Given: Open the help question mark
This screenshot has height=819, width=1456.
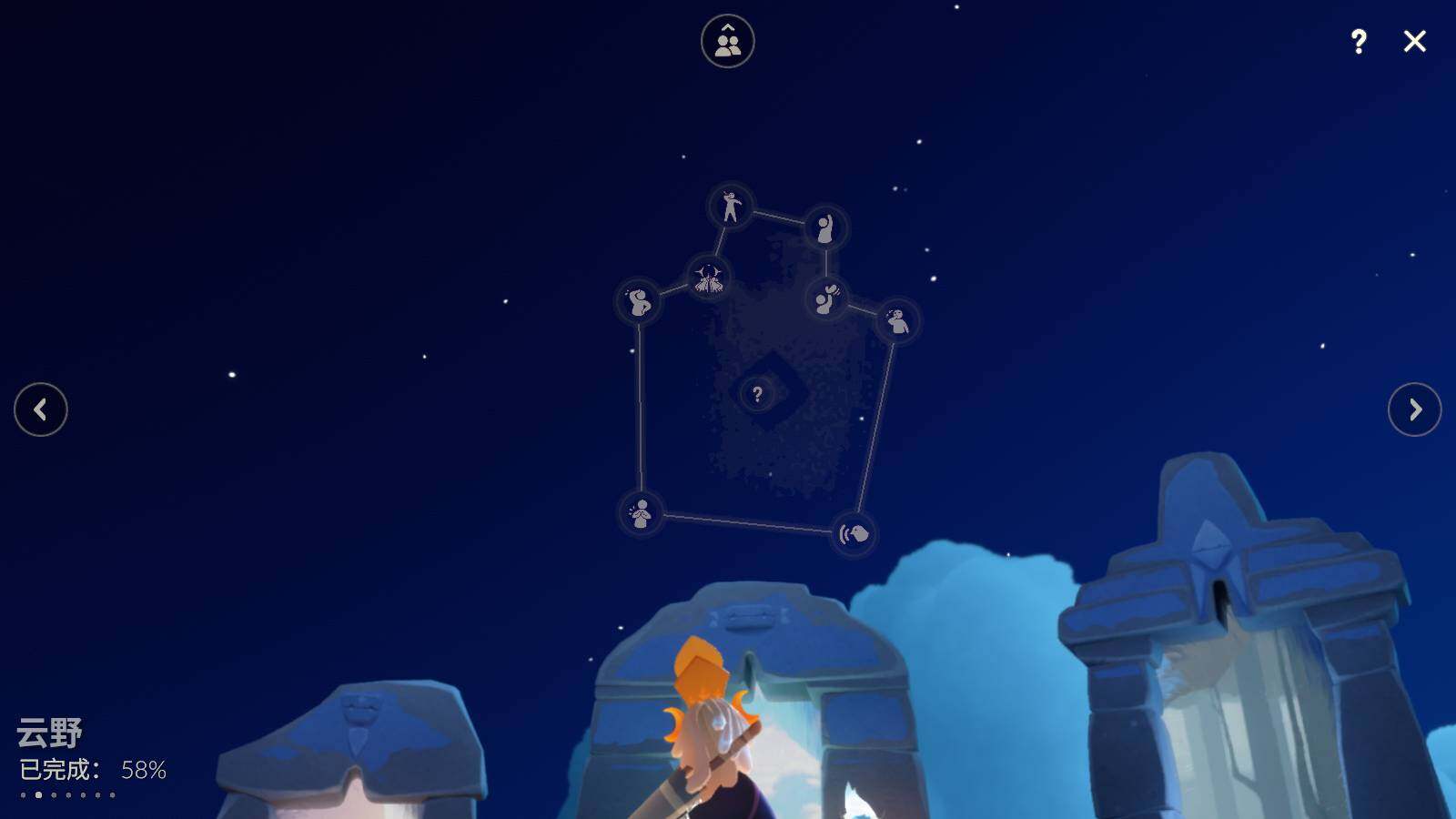Looking at the screenshot, I should click(1359, 41).
